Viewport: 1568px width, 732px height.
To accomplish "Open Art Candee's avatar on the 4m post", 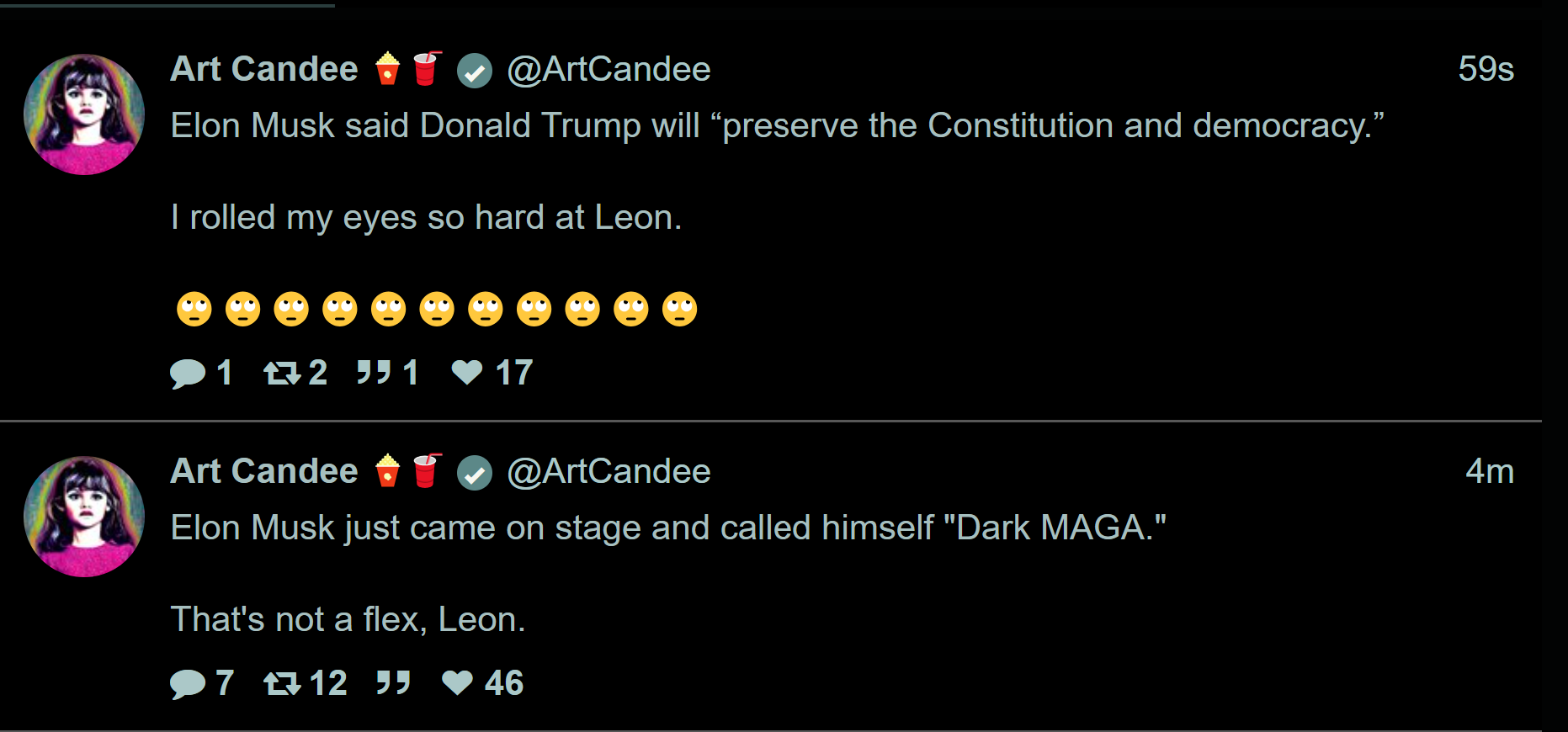I will tap(84, 517).
